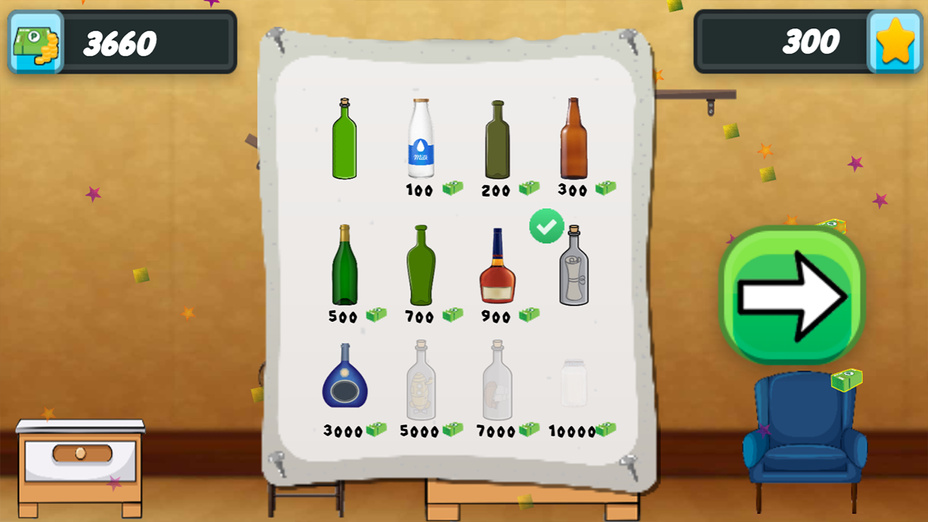Select the free green bottle
This screenshot has height=522, width=928.
[344, 139]
